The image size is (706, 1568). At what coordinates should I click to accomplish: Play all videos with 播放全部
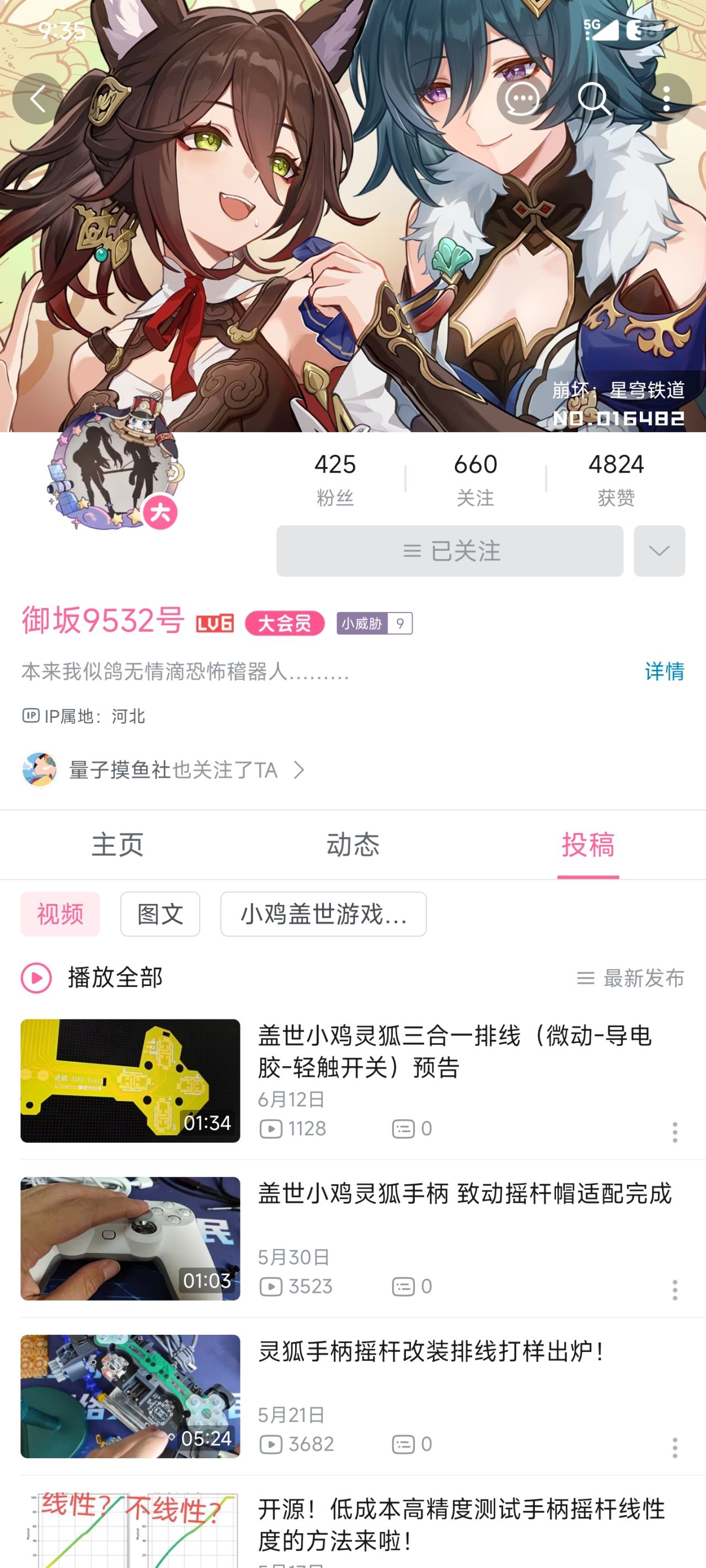tap(92, 978)
